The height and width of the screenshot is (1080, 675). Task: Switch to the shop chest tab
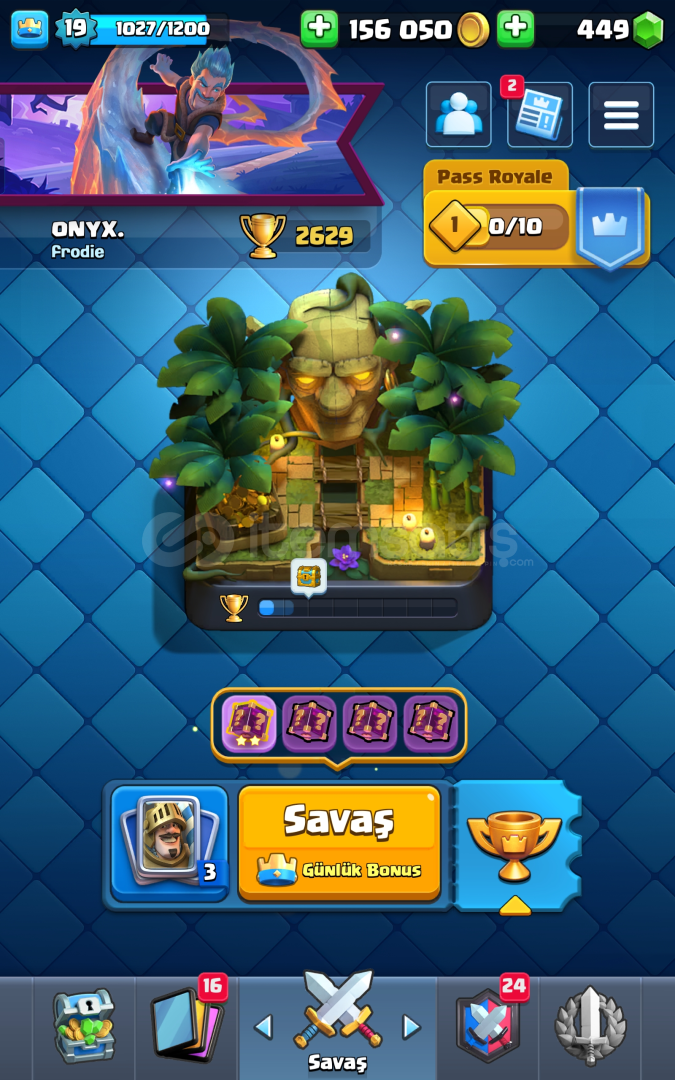pos(85,1026)
